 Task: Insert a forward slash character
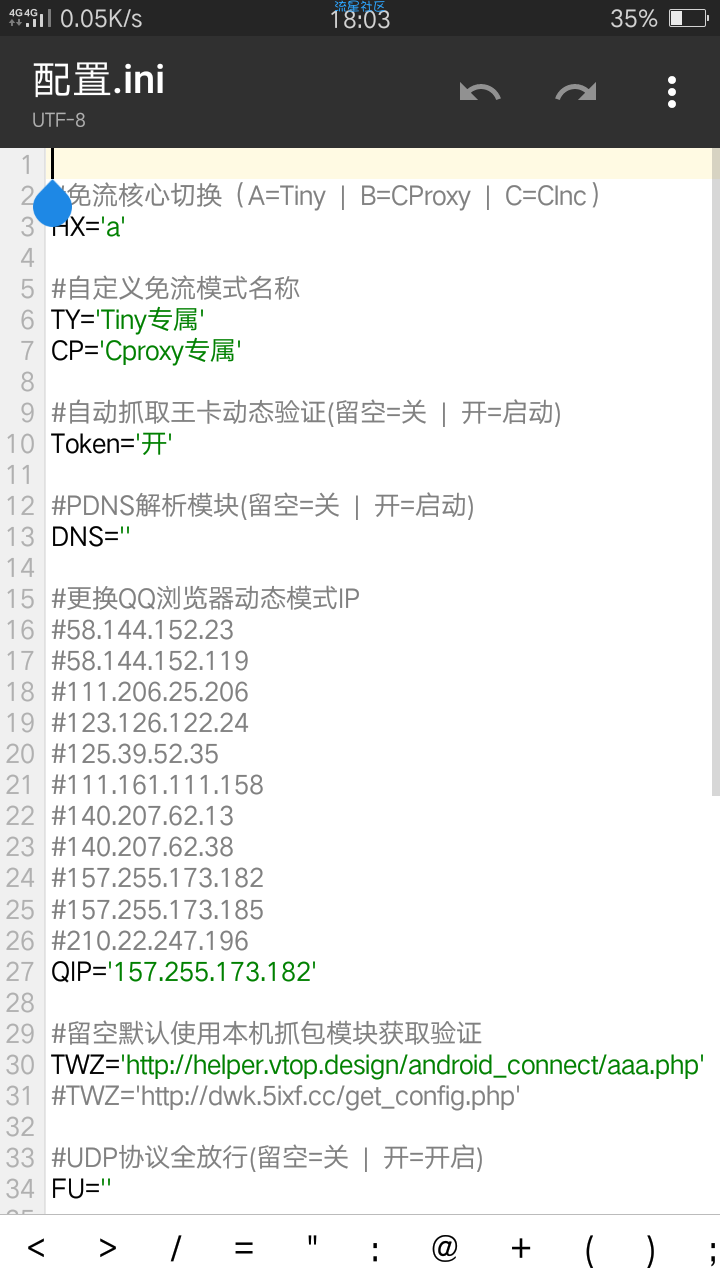click(x=176, y=1248)
